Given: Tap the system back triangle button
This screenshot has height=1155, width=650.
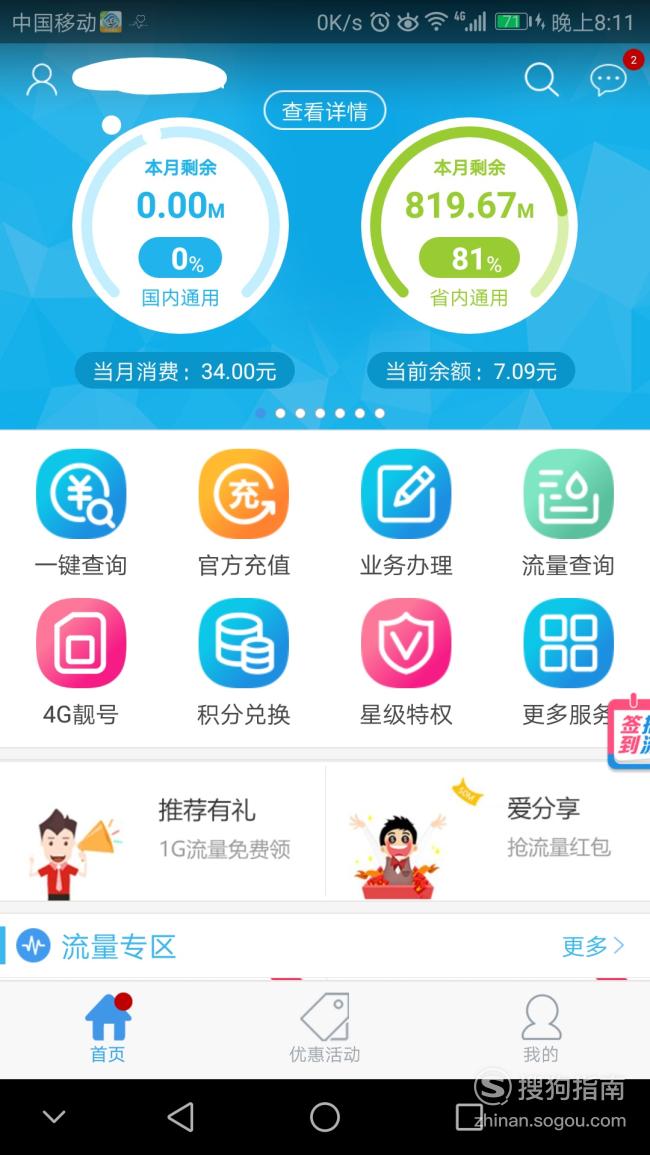Looking at the screenshot, I should click(x=181, y=1117).
